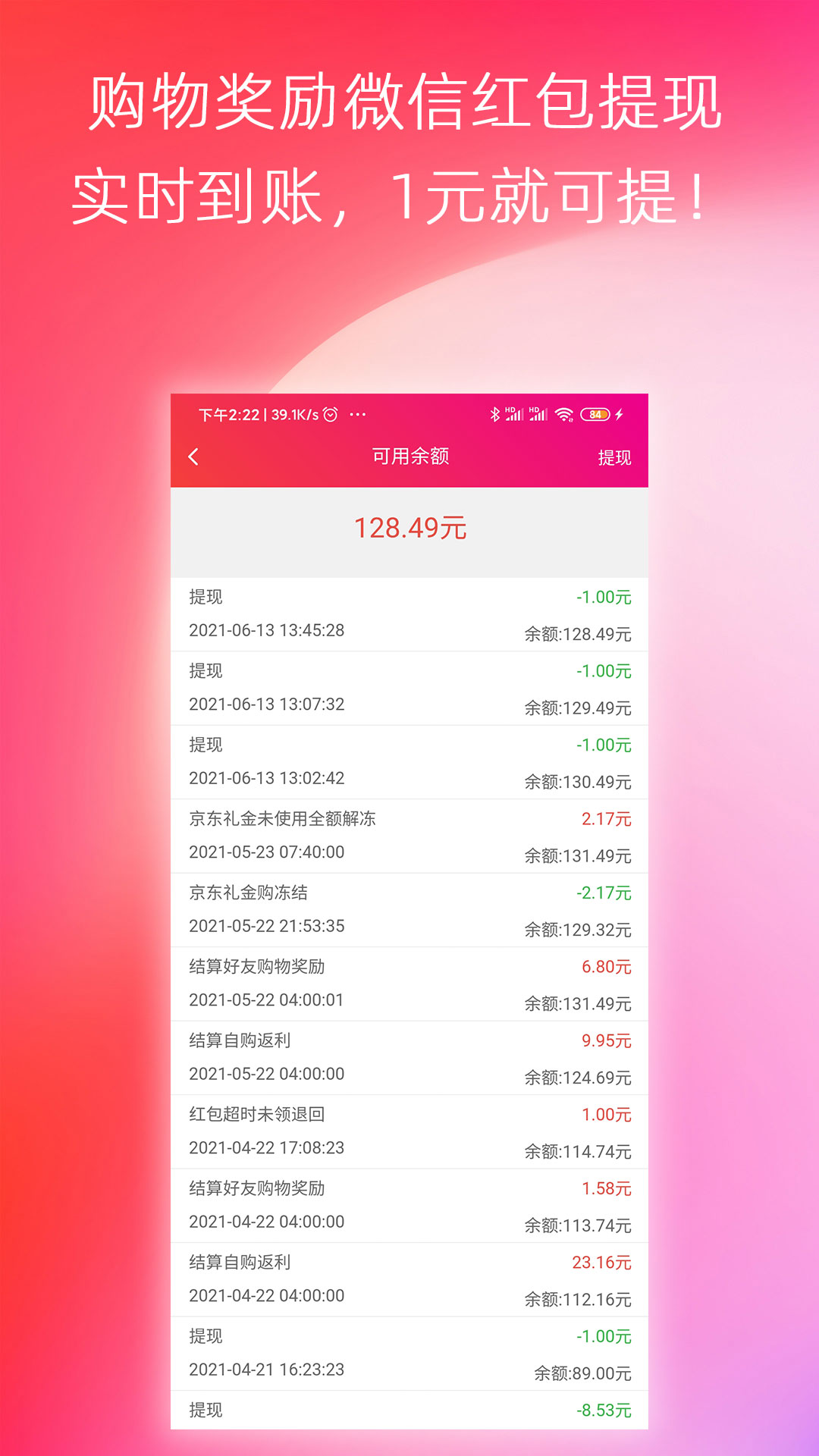Tap the 结算自购返利 23.16元 entry
Screen dimensions: 819x1456
[412, 1279]
